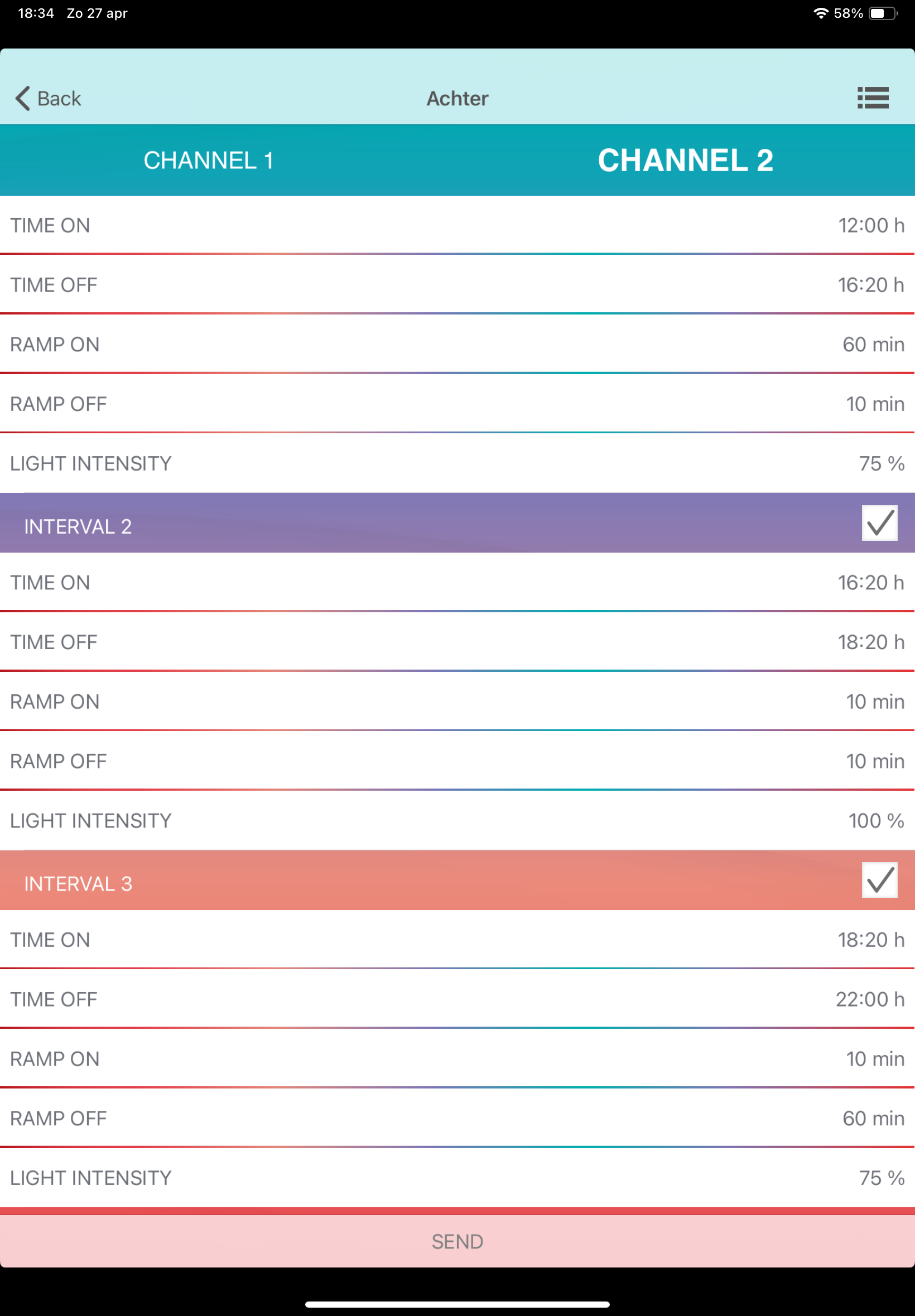The image size is (915, 1316).
Task: Disable the Interval 3 checkbox
Action: [879, 880]
